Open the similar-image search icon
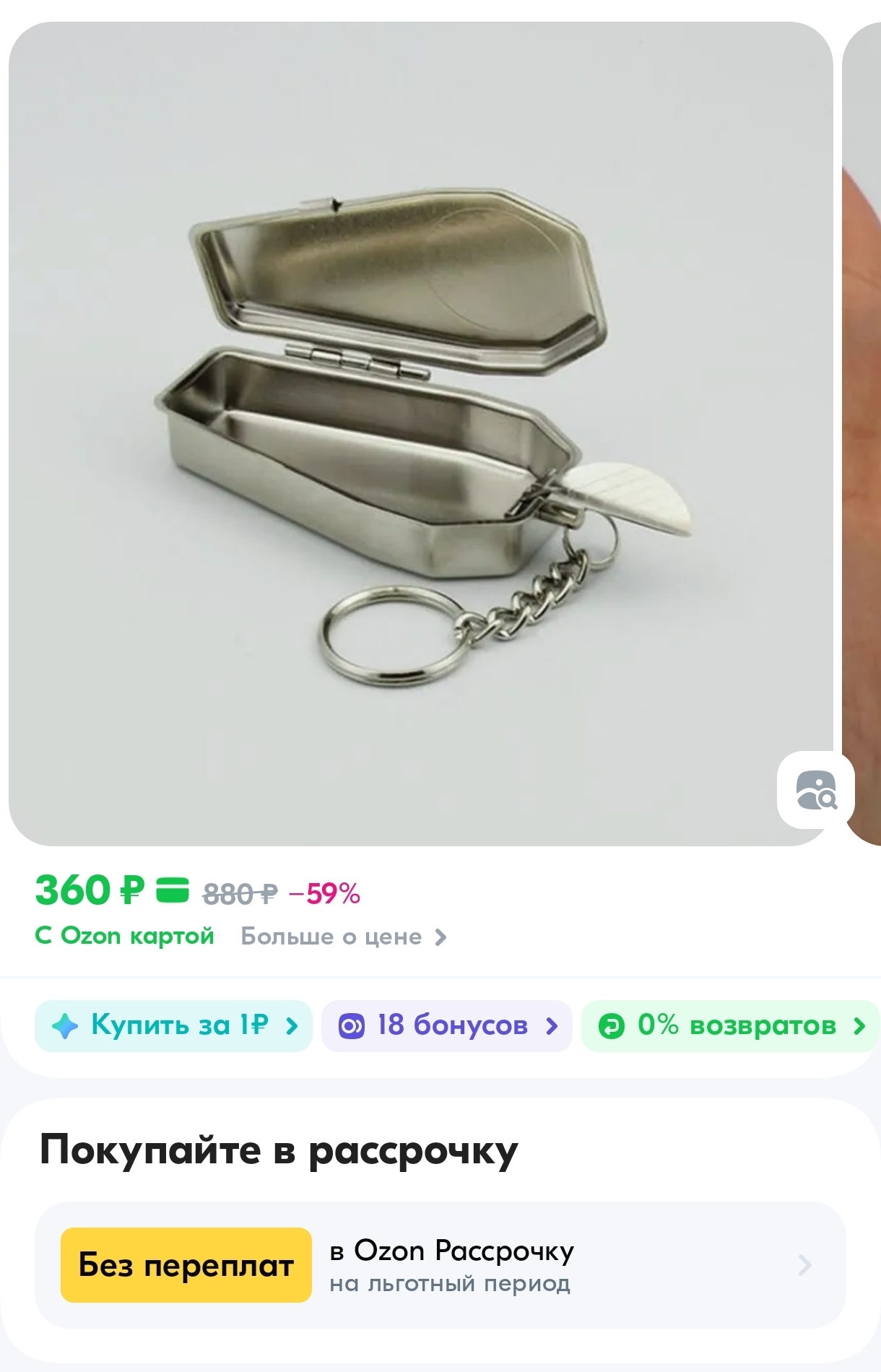 (815, 790)
